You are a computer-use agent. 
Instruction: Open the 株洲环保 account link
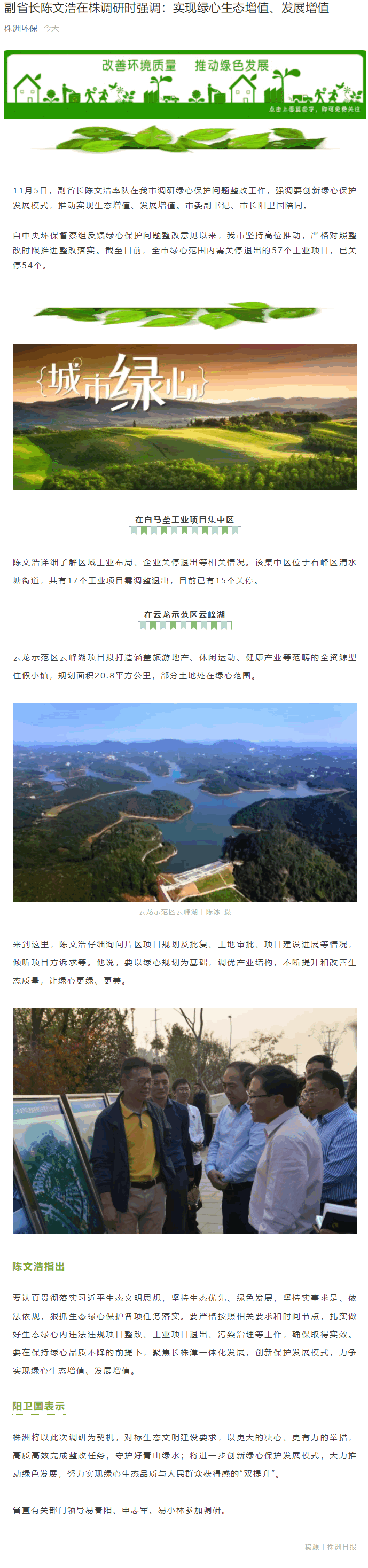(21, 28)
